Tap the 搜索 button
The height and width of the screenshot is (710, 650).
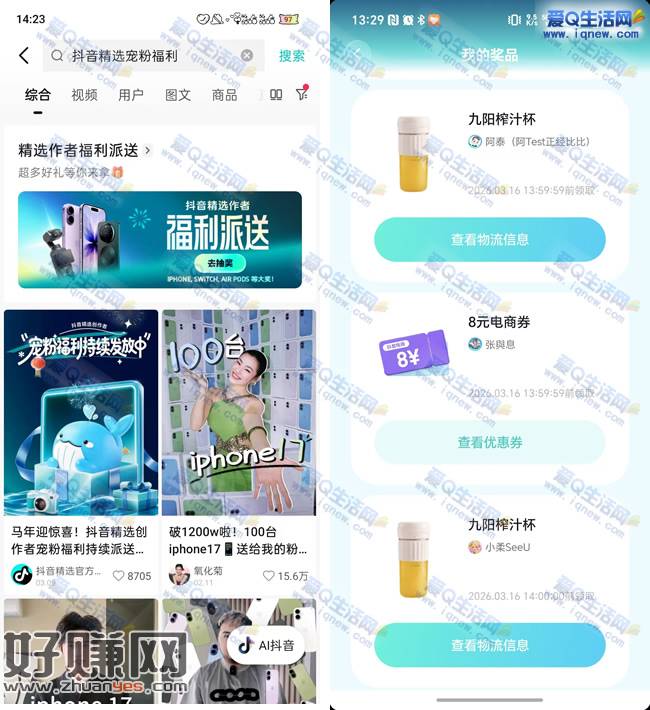tap(292, 56)
